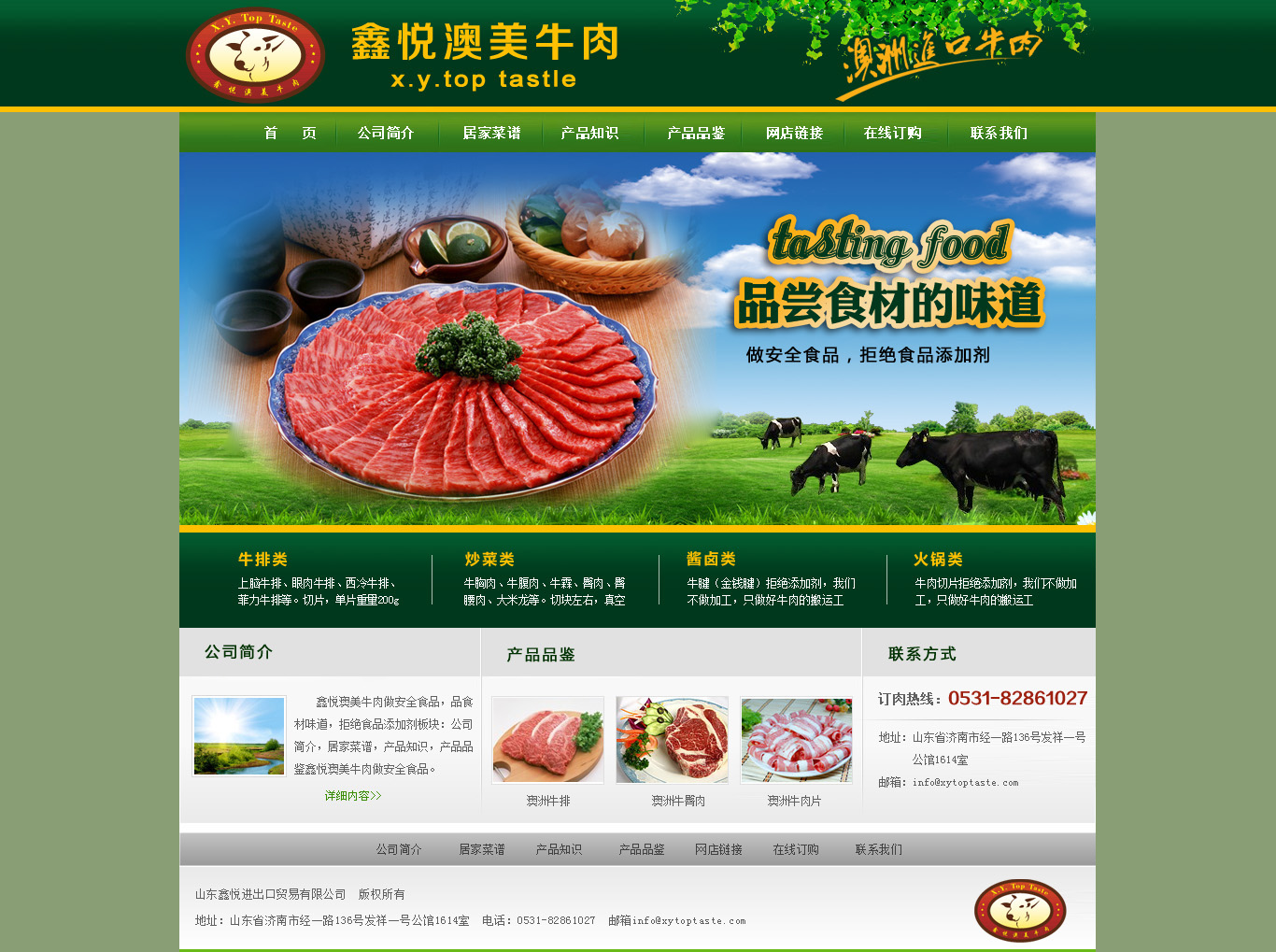Open 居家菜谱 in the top menu
This screenshot has width=1276, height=952.
[491, 134]
